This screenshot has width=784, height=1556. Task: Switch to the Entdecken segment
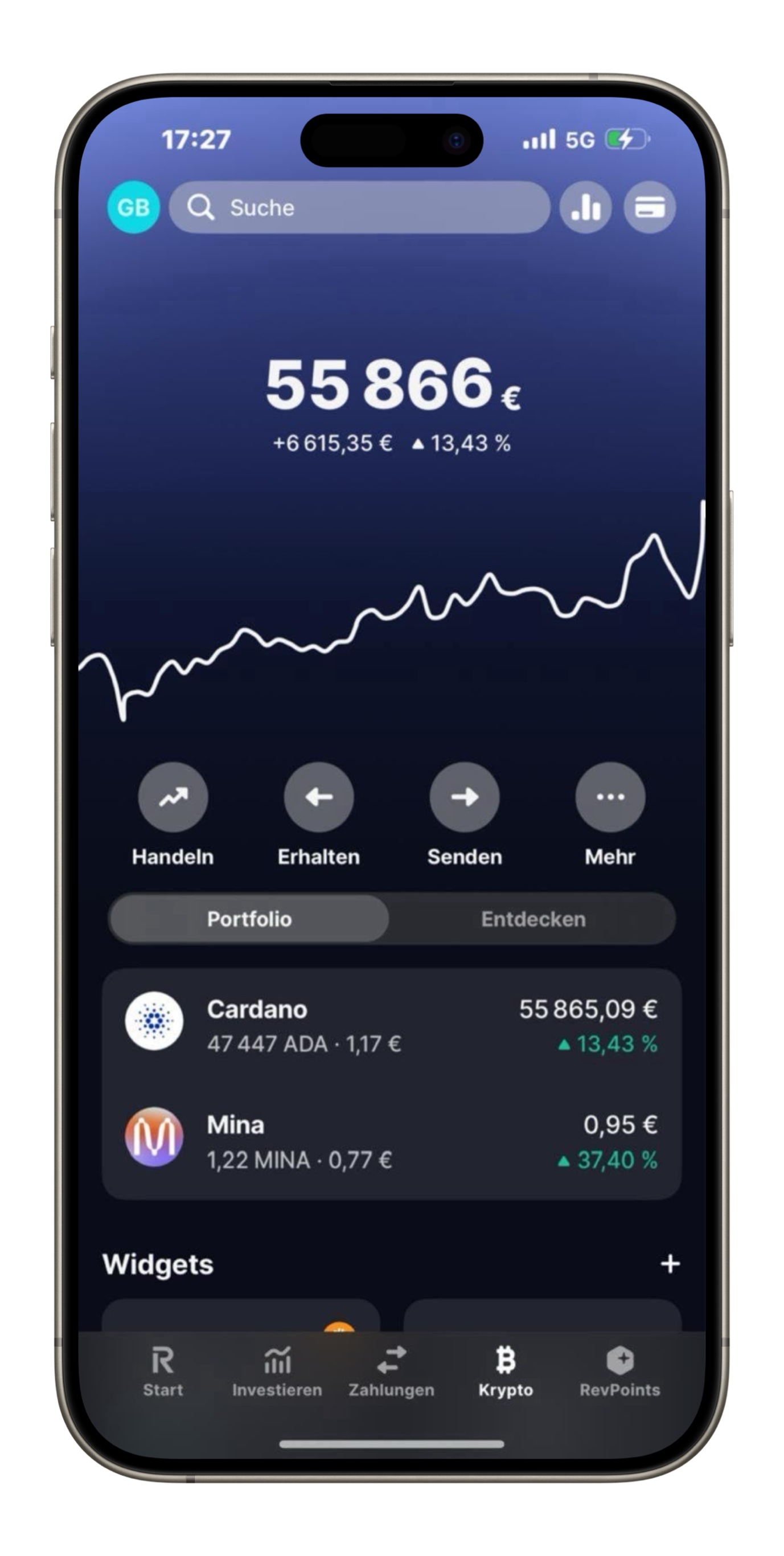pos(533,919)
